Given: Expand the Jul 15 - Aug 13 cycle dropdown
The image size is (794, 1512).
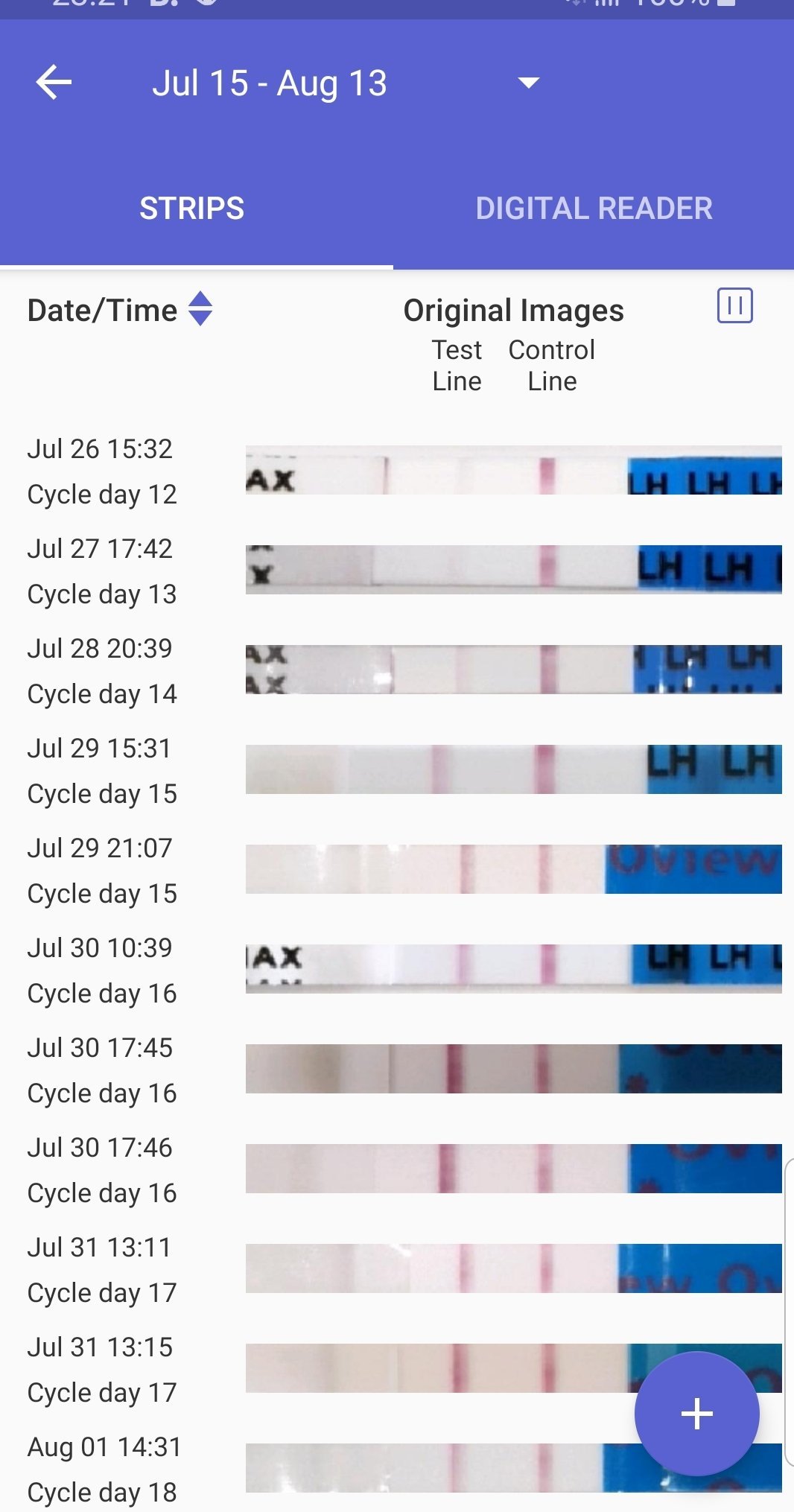Looking at the screenshot, I should [x=528, y=83].
